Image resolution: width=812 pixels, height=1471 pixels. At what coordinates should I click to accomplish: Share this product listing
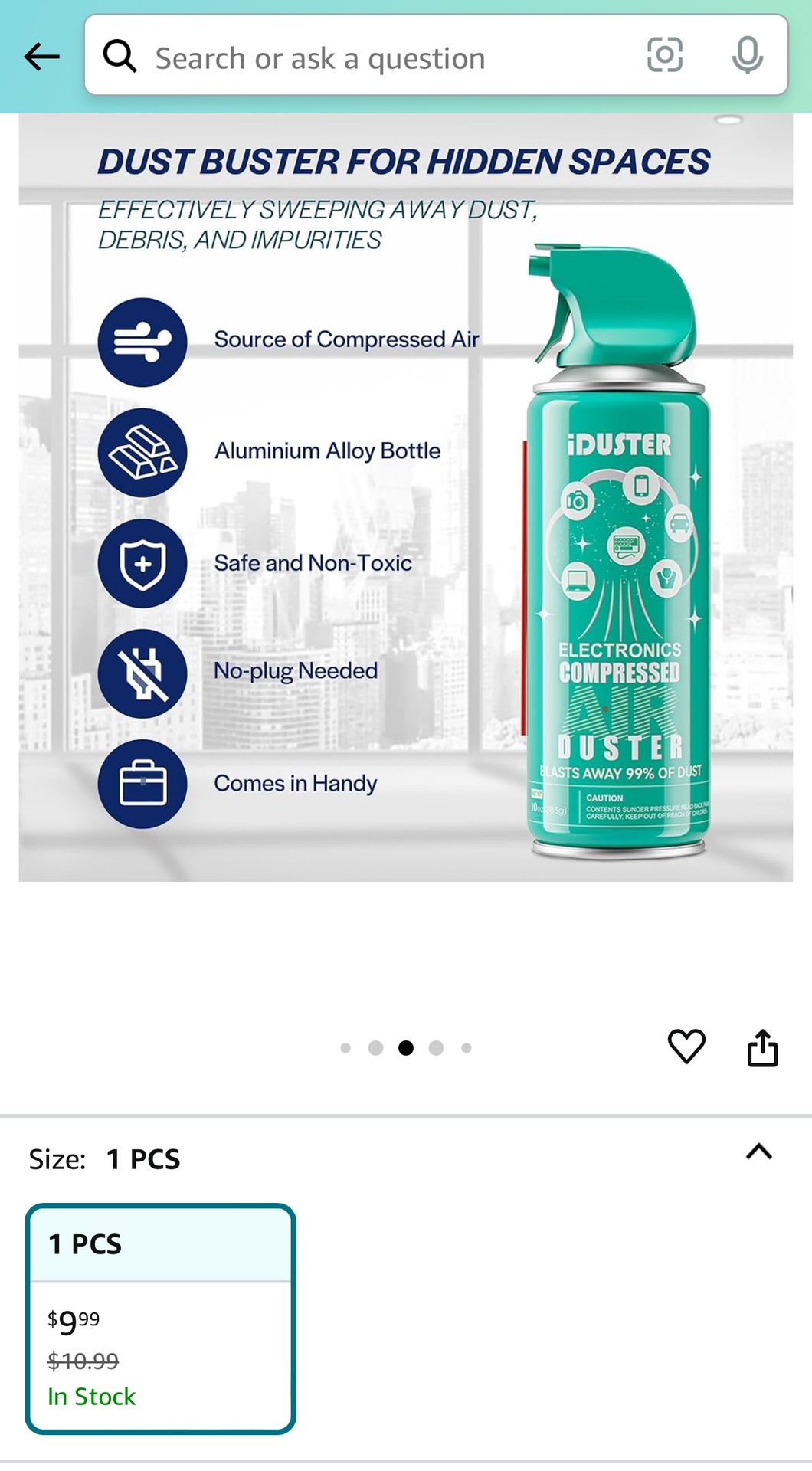tap(762, 1047)
